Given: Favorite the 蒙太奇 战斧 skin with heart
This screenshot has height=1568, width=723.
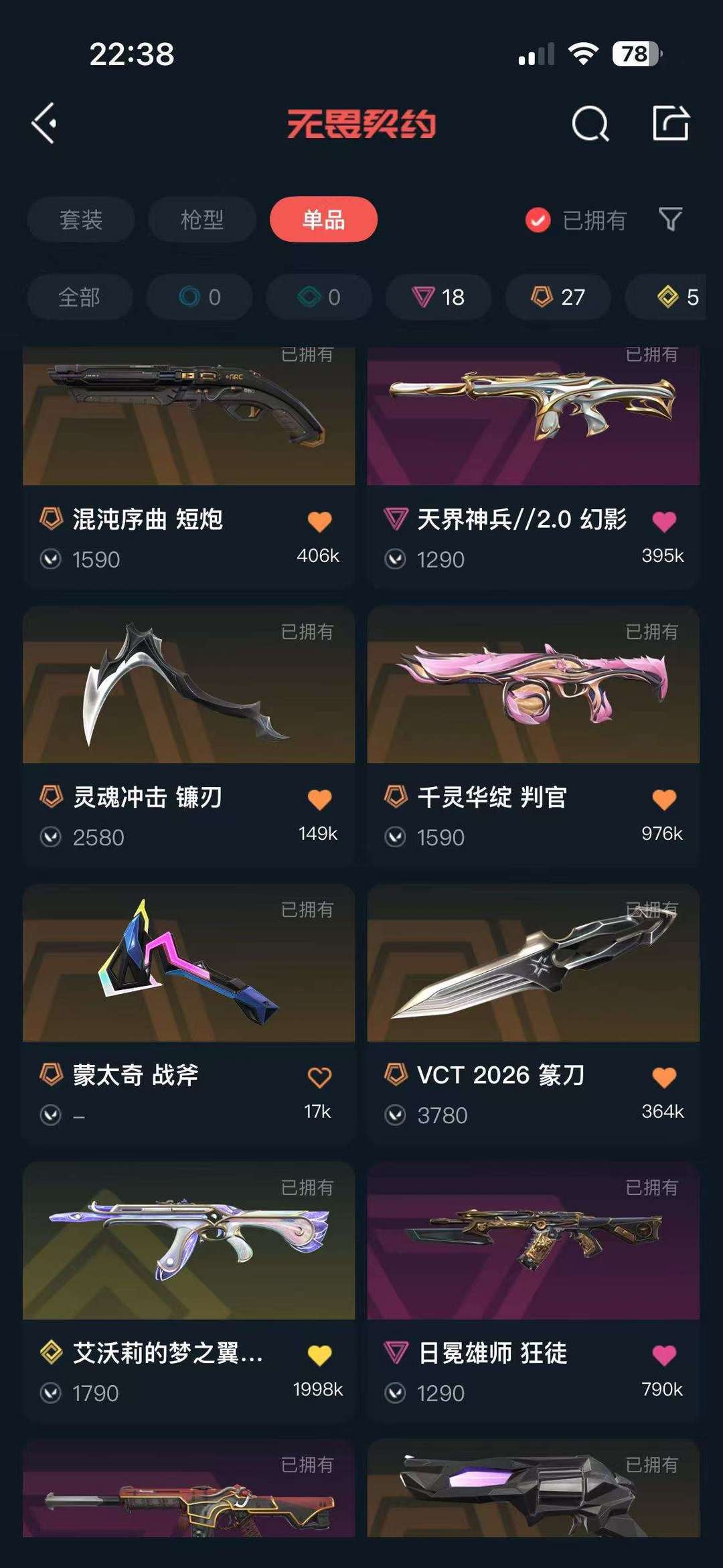Looking at the screenshot, I should tap(319, 1077).
